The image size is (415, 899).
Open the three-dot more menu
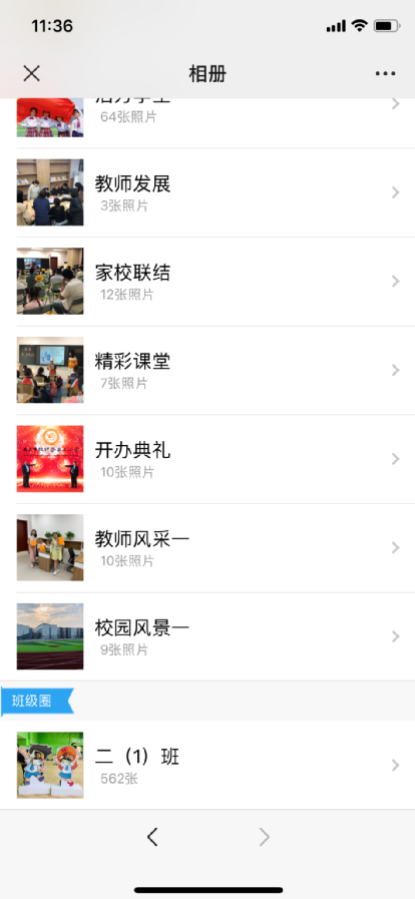(385, 73)
